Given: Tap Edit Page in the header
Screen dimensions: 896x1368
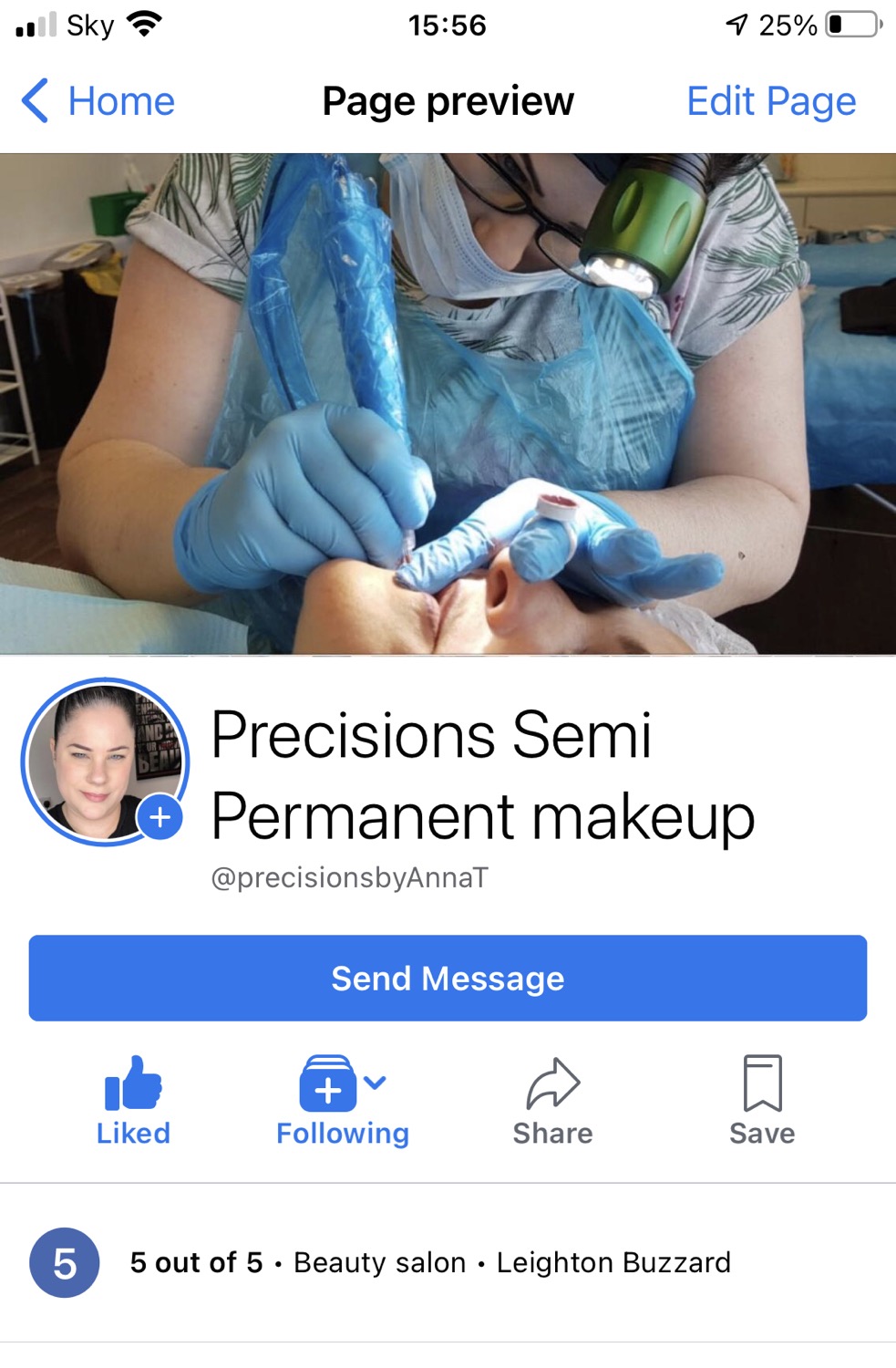Looking at the screenshot, I should (770, 101).
